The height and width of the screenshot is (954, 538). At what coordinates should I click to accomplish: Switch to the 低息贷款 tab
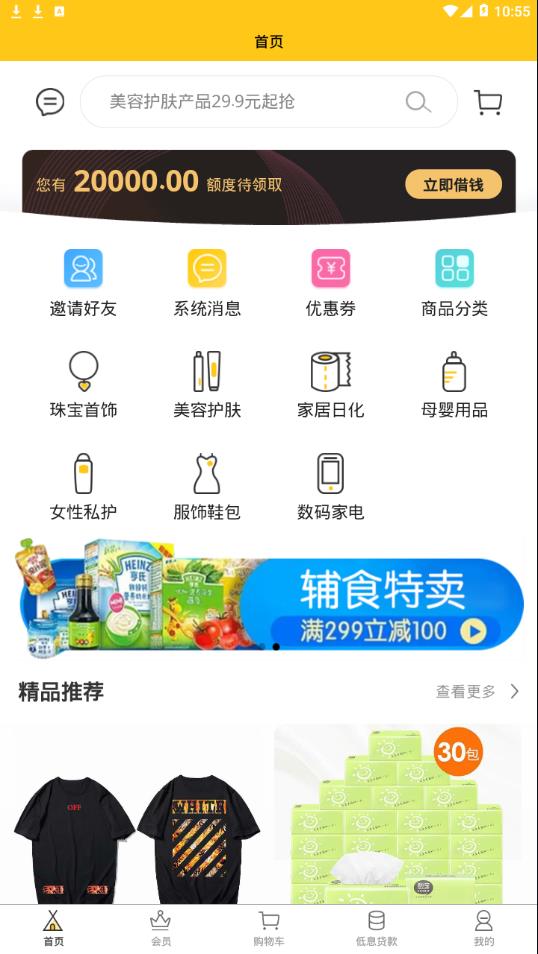(376, 928)
